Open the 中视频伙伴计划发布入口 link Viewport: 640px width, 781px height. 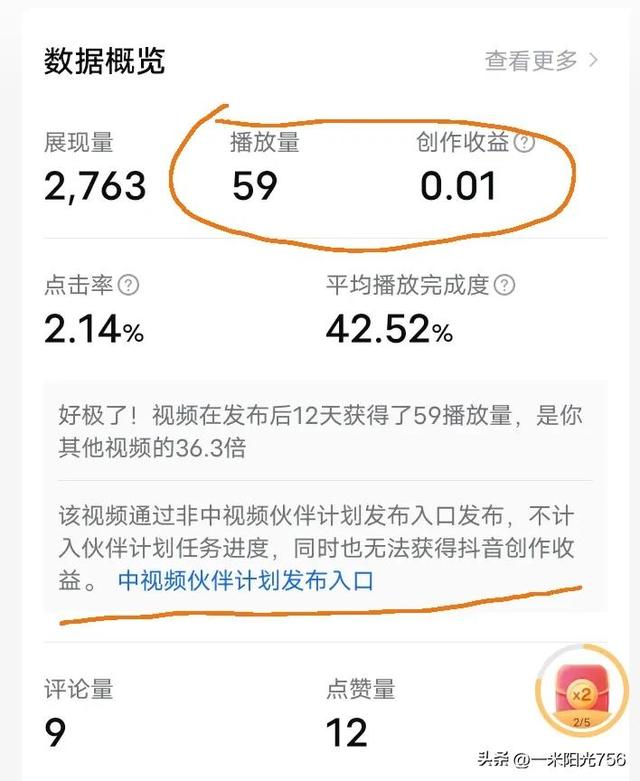pos(245,580)
